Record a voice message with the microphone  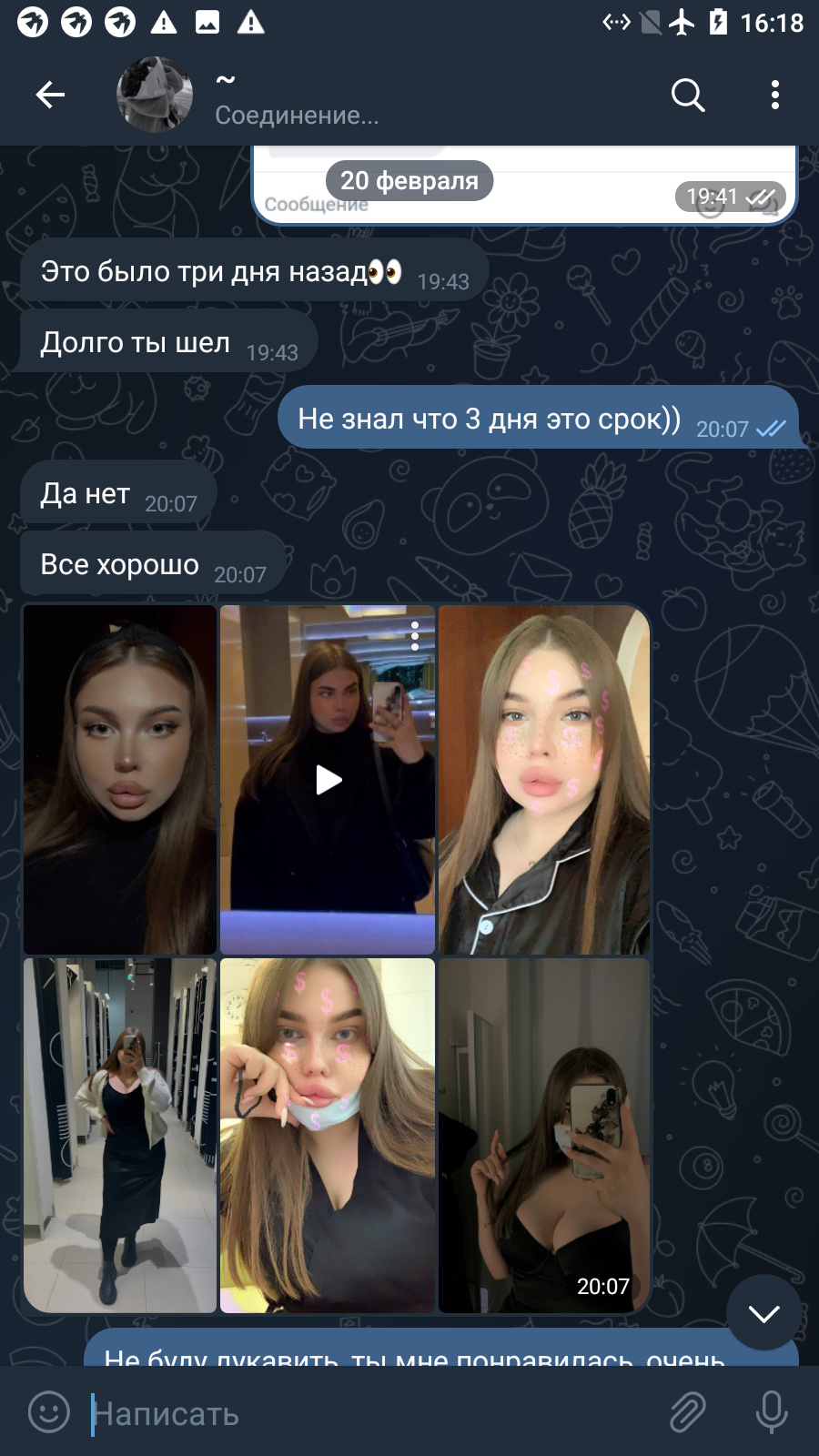(772, 1412)
